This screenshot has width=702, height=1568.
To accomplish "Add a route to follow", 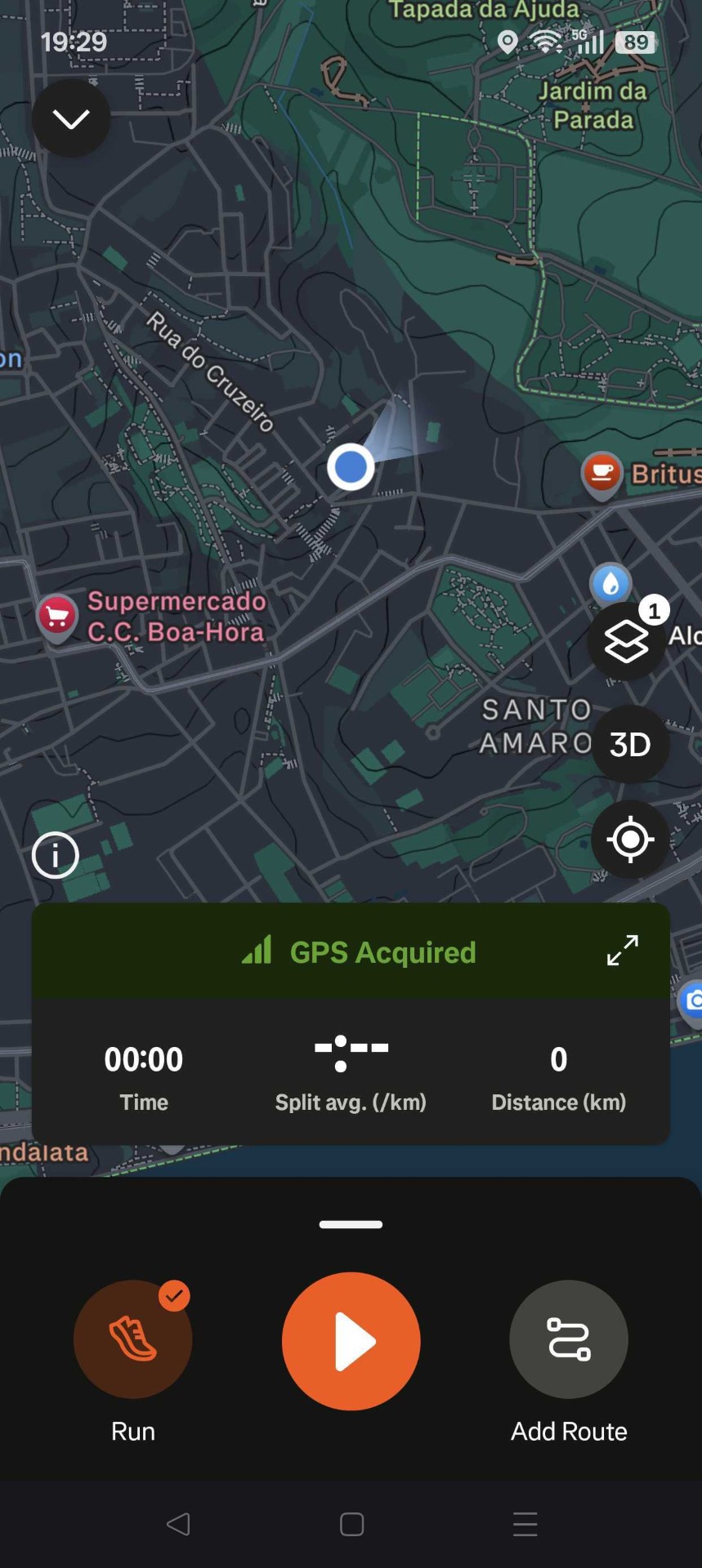I will (x=569, y=1339).
